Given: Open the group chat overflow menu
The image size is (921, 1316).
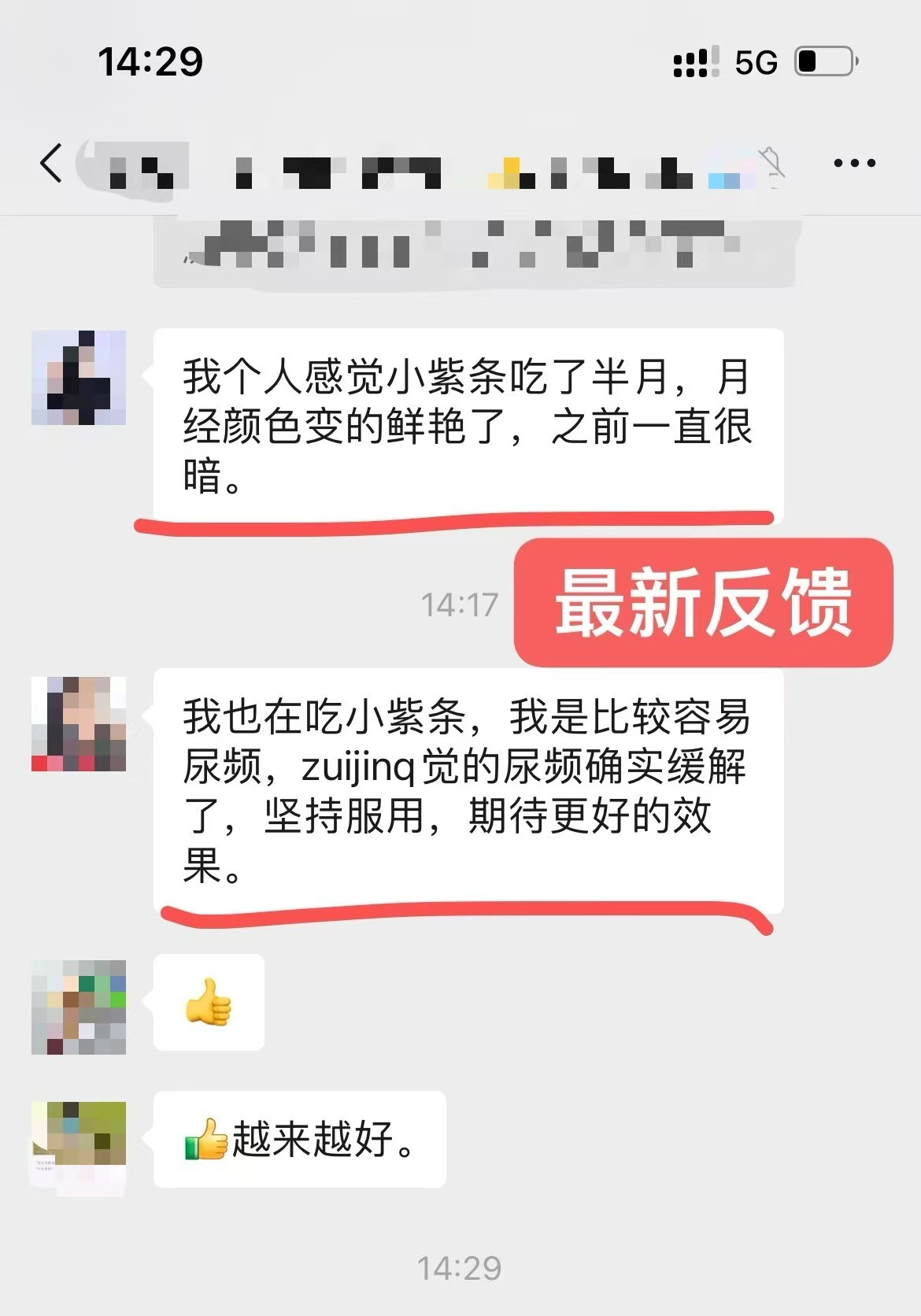Looking at the screenshot, I should (x=854, y=164).
